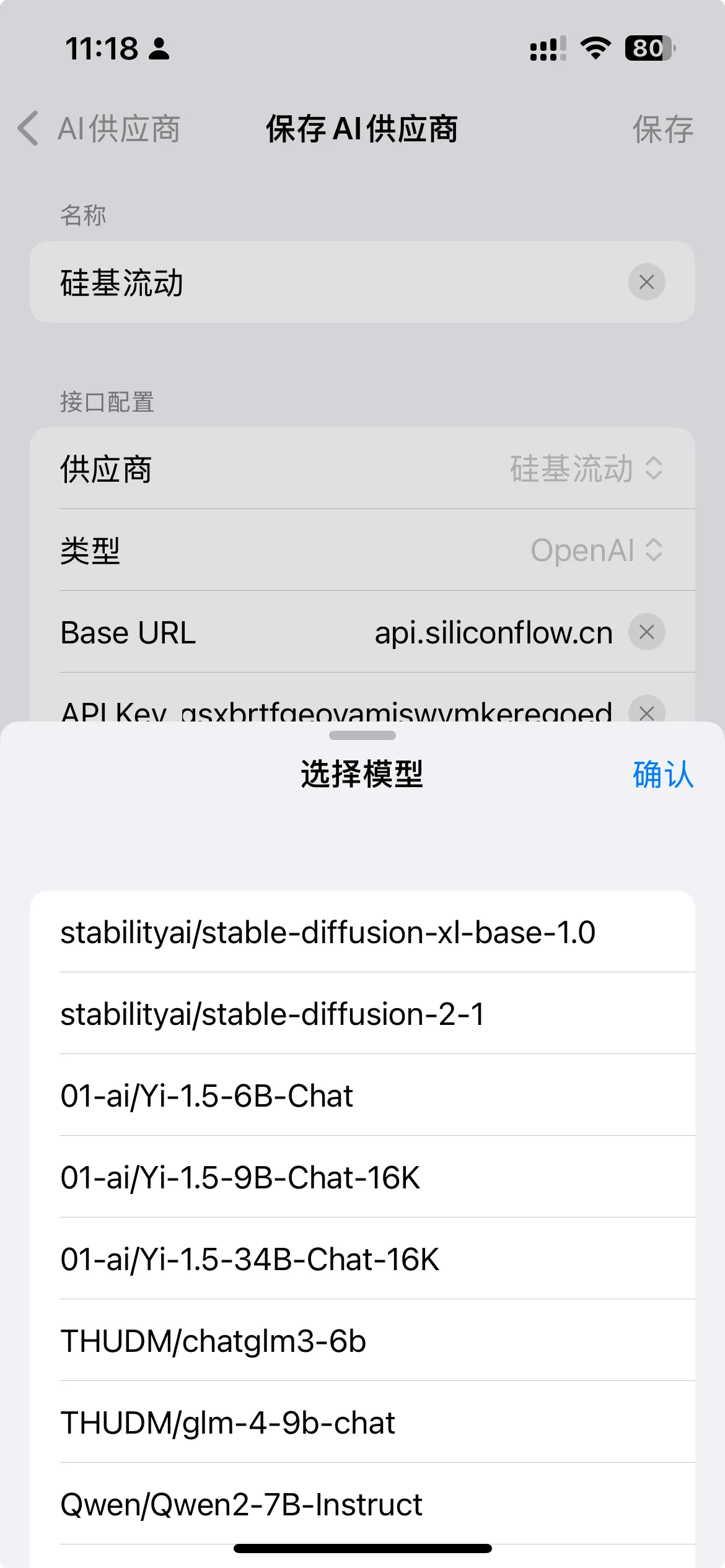
Task: Choose 01-ai/Yi-1.5-34B-Chat-16K model
Action: [362, 1258]
